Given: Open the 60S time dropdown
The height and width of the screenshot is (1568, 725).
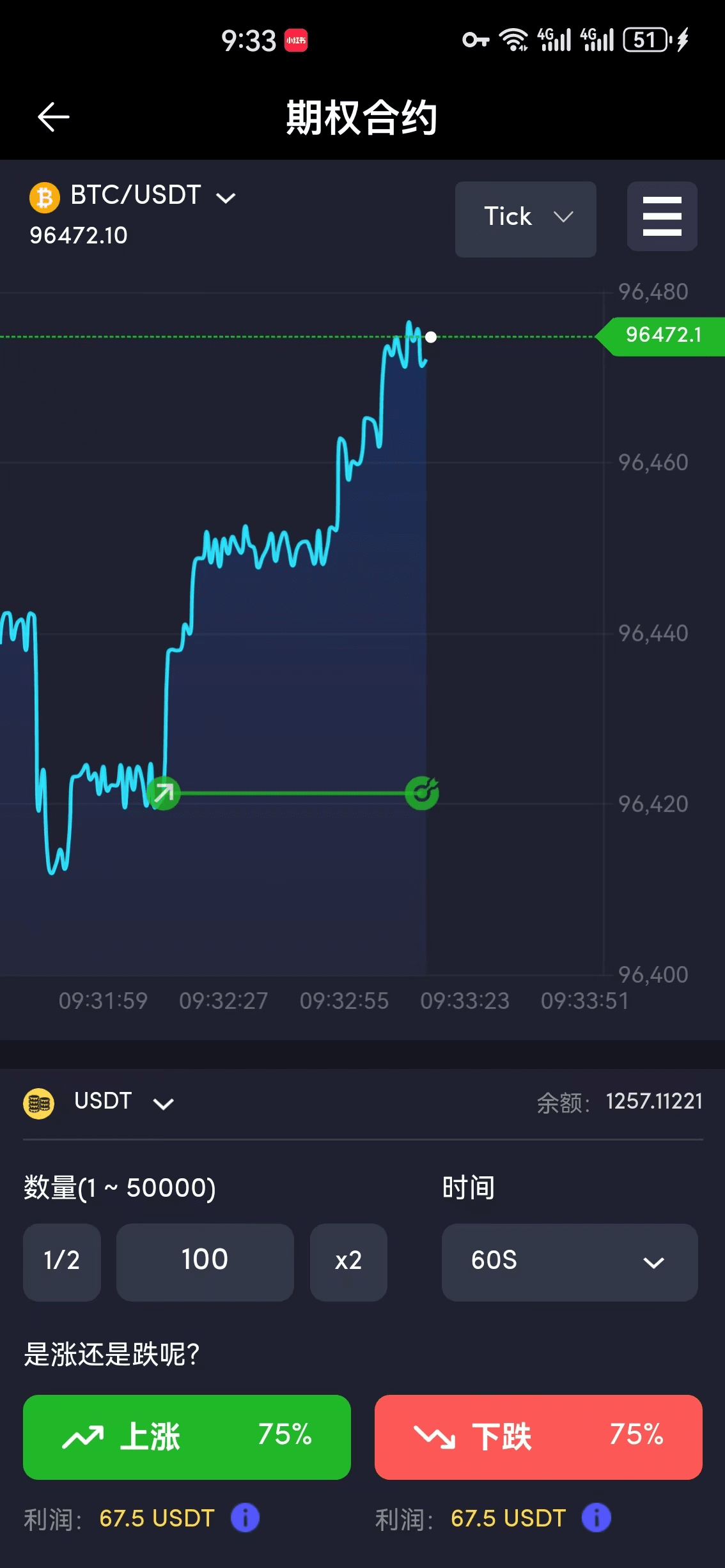Looking at the screenshot, I should pyautogui.click(x=570, y=1262).
